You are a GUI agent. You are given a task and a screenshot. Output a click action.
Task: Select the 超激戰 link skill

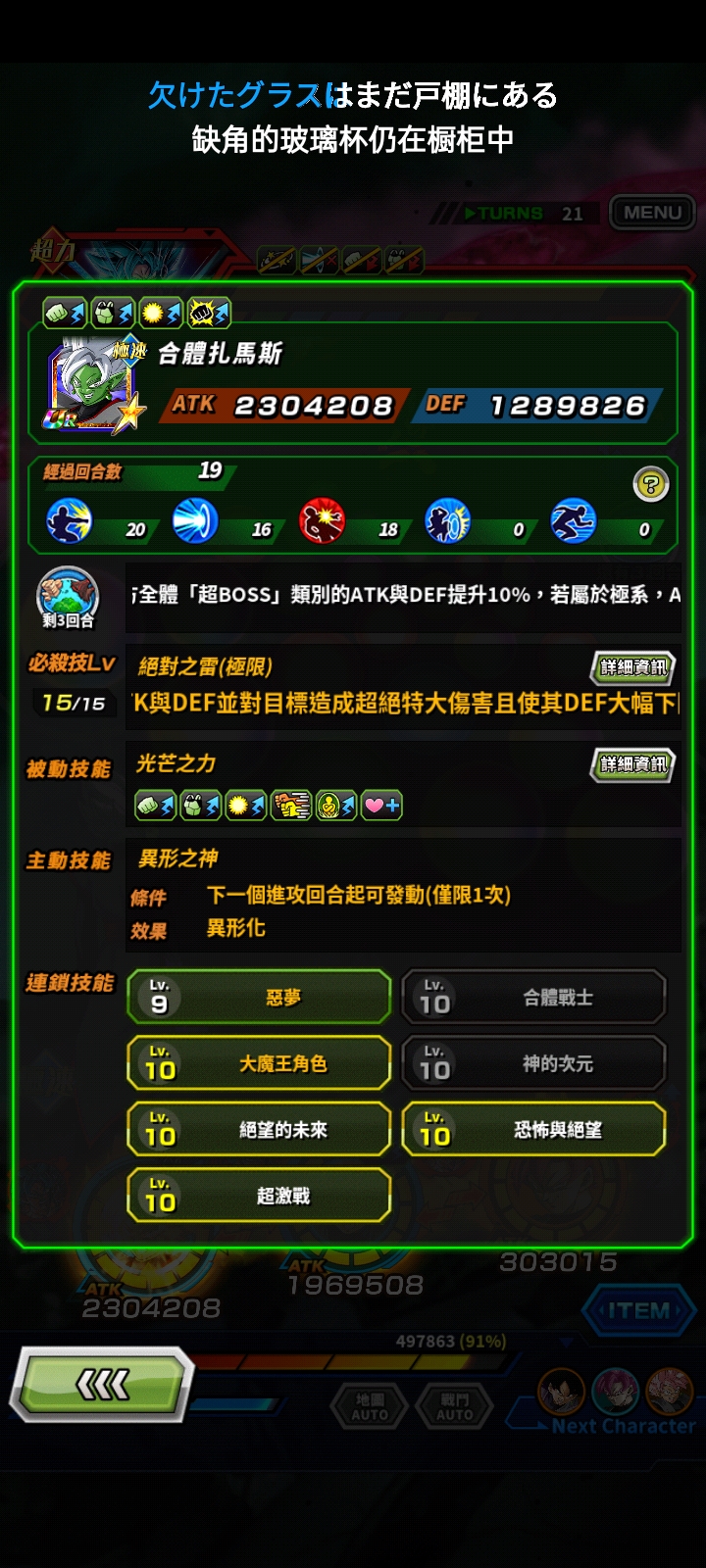point(259,1196)
